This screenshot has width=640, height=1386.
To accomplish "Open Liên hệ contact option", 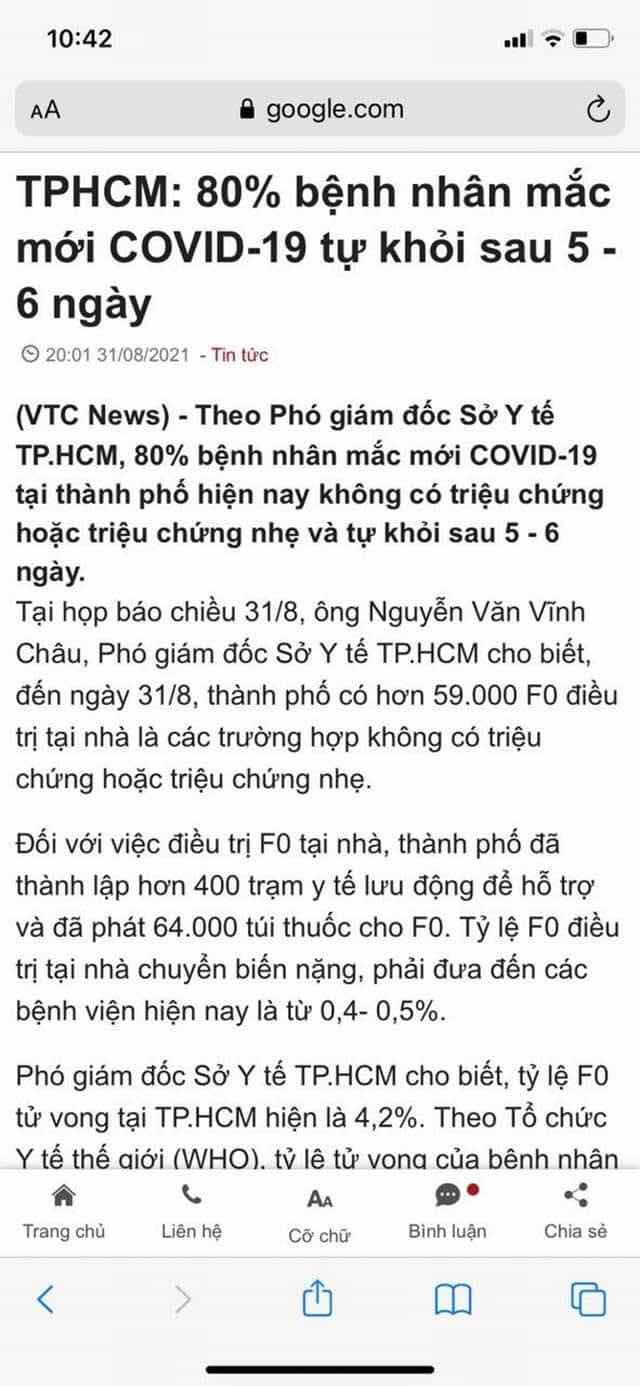I will [191, 1211].
